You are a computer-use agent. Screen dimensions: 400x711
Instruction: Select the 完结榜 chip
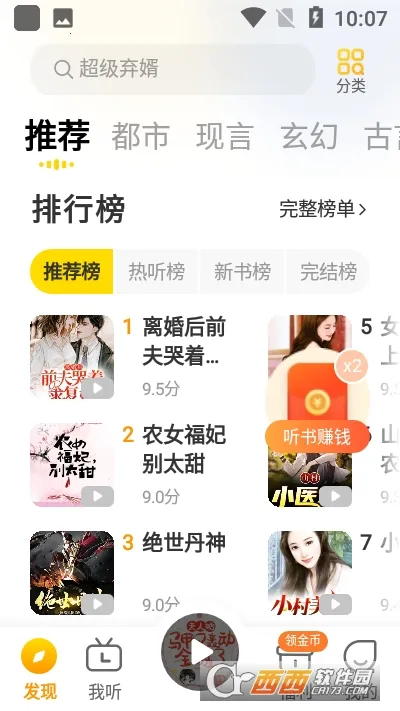point(328,272)
